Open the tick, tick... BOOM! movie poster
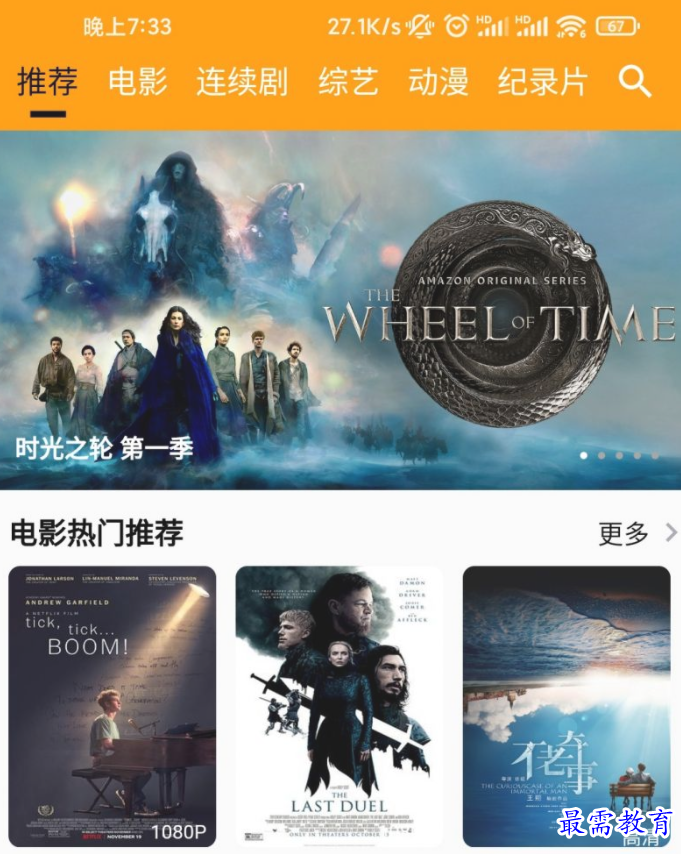This screenshot has height=854, width=681. click(112, 706)
